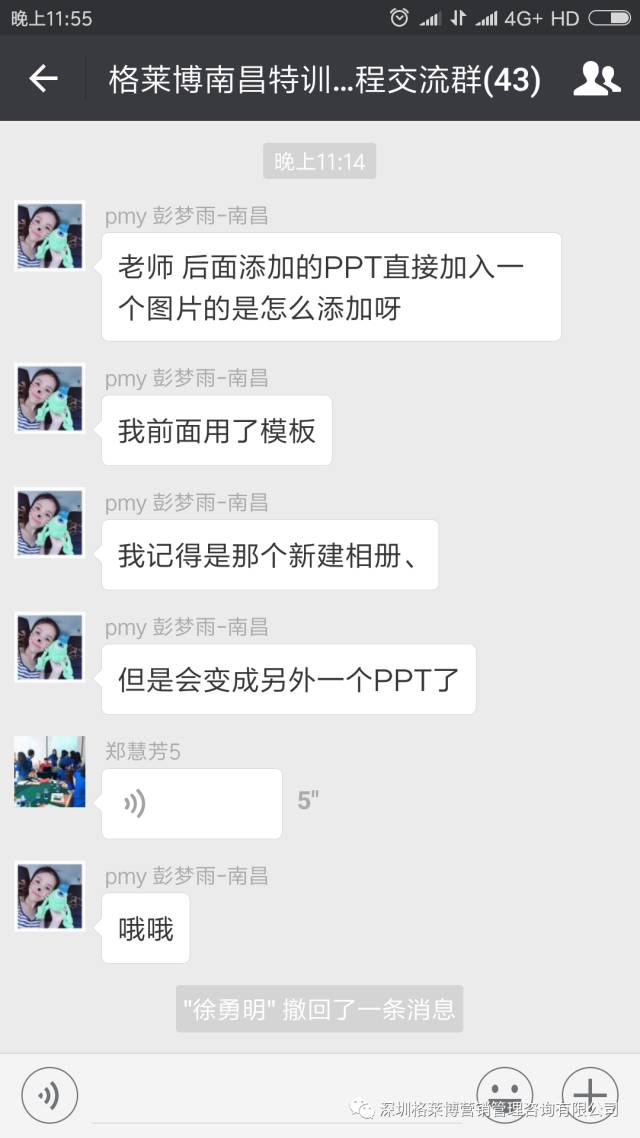Play 郑慧芳5's 5-second voice message
The image size is (640, 1138).
pos(191,803)
